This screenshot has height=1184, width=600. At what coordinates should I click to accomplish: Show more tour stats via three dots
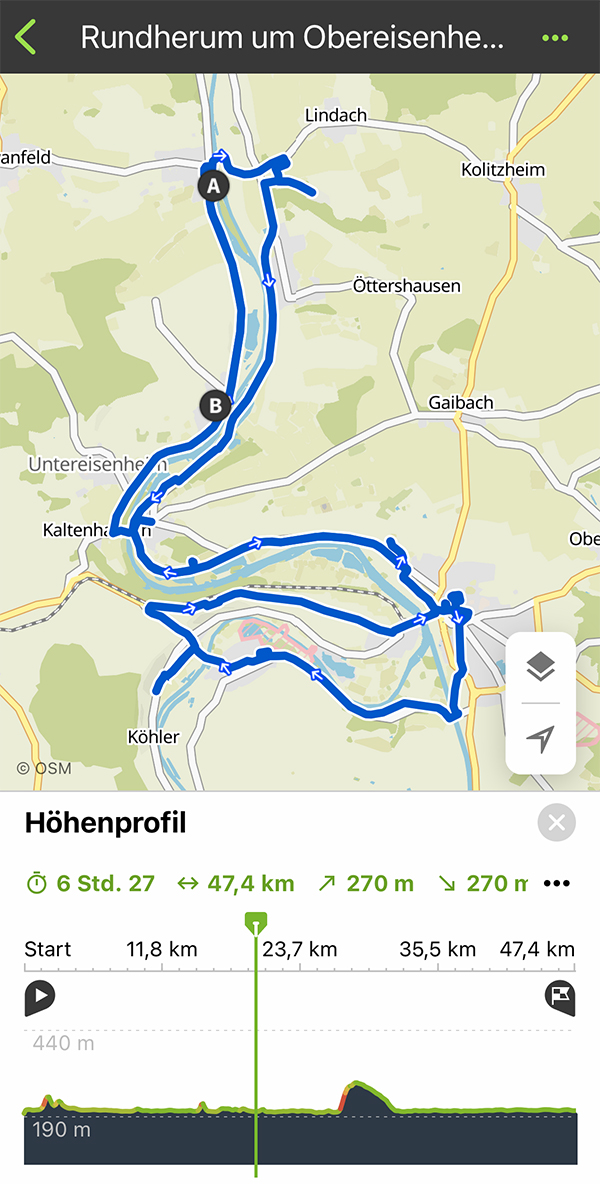pyautogui.click(x=557, y=883)
